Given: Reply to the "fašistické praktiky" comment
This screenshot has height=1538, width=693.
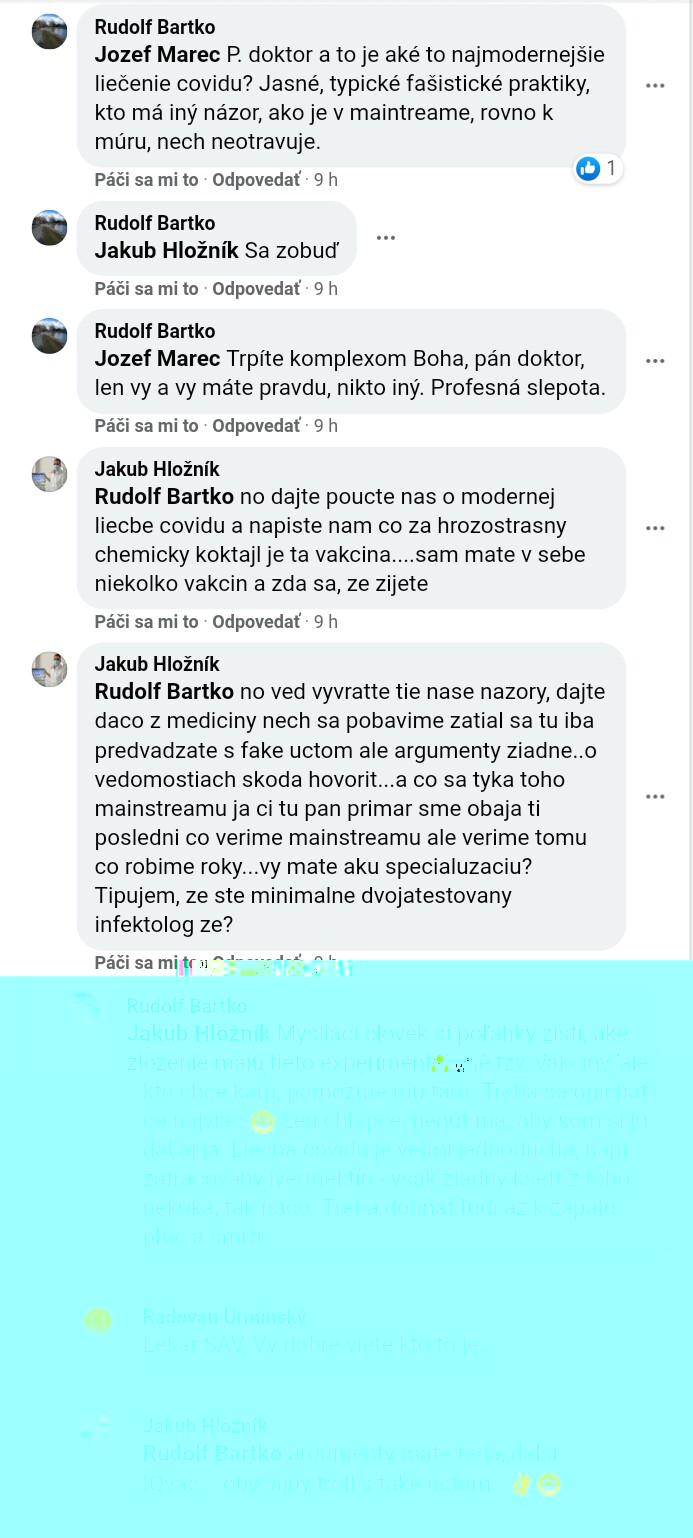Looking at the screenshot, I should (256, 180).
